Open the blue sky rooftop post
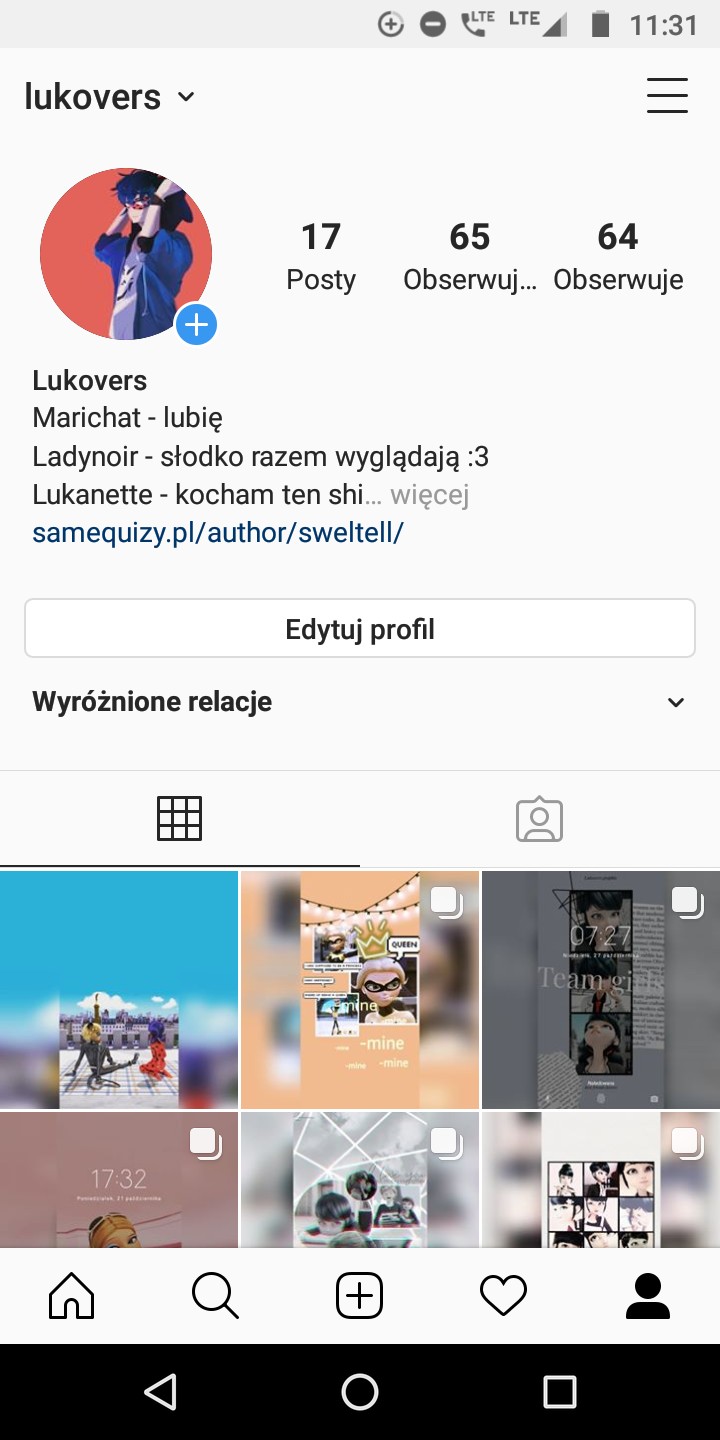Viewport: 720px width, 1440px height. point(119,990)
